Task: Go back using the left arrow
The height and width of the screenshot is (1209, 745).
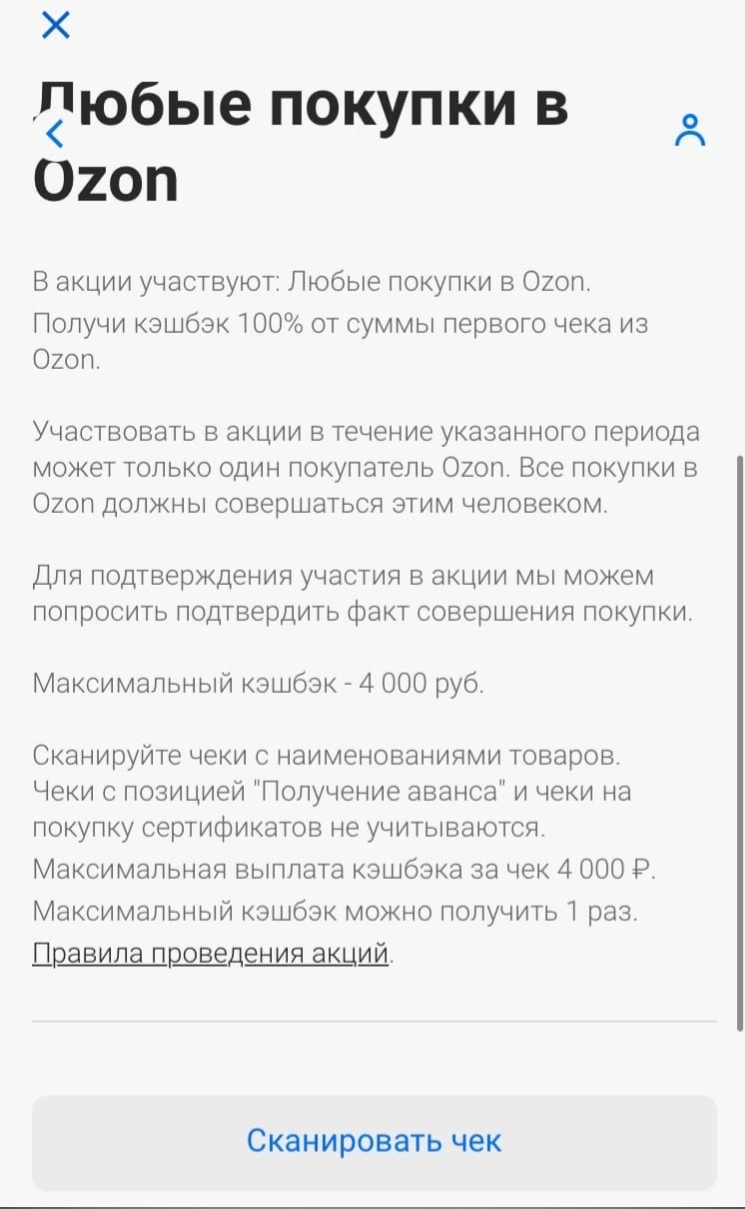Action: point(55,133)
